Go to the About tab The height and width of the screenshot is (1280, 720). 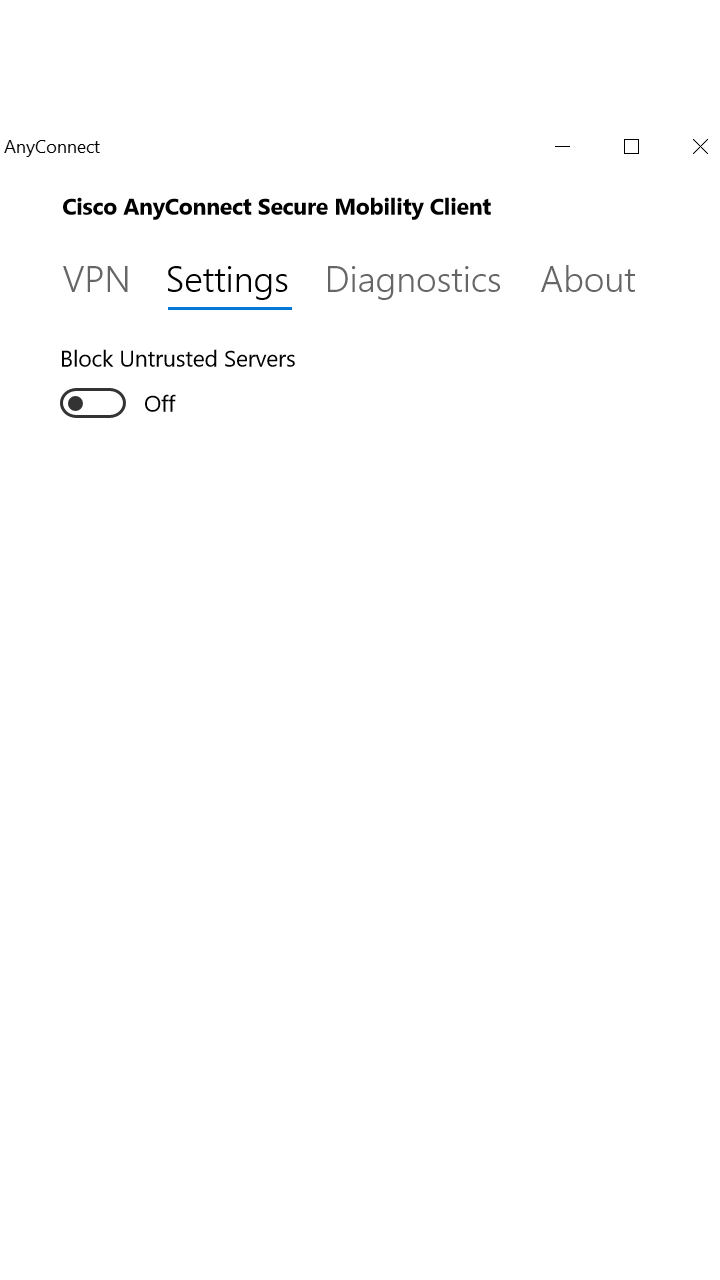(x=588, y=280)
